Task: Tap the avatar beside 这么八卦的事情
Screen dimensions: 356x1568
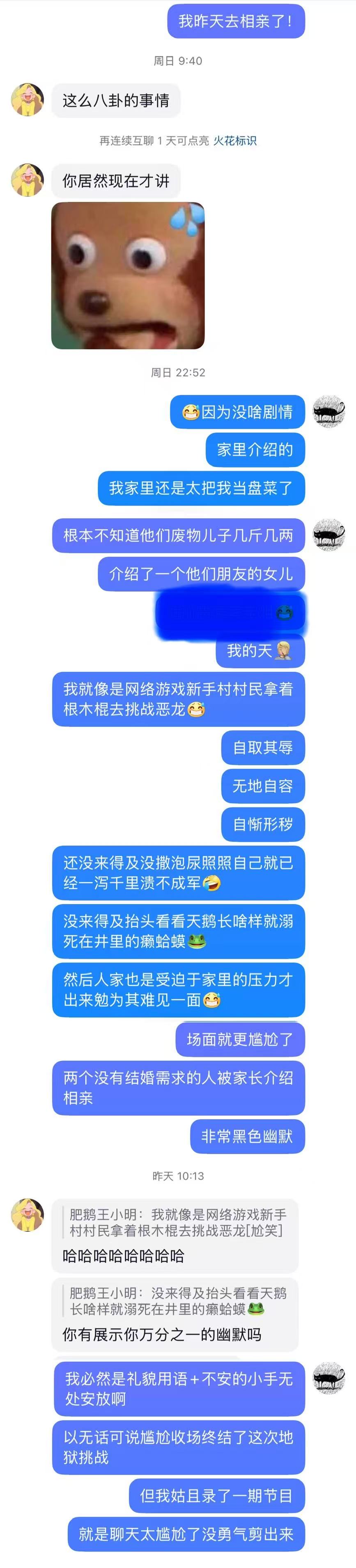Action: pos(28,100)
